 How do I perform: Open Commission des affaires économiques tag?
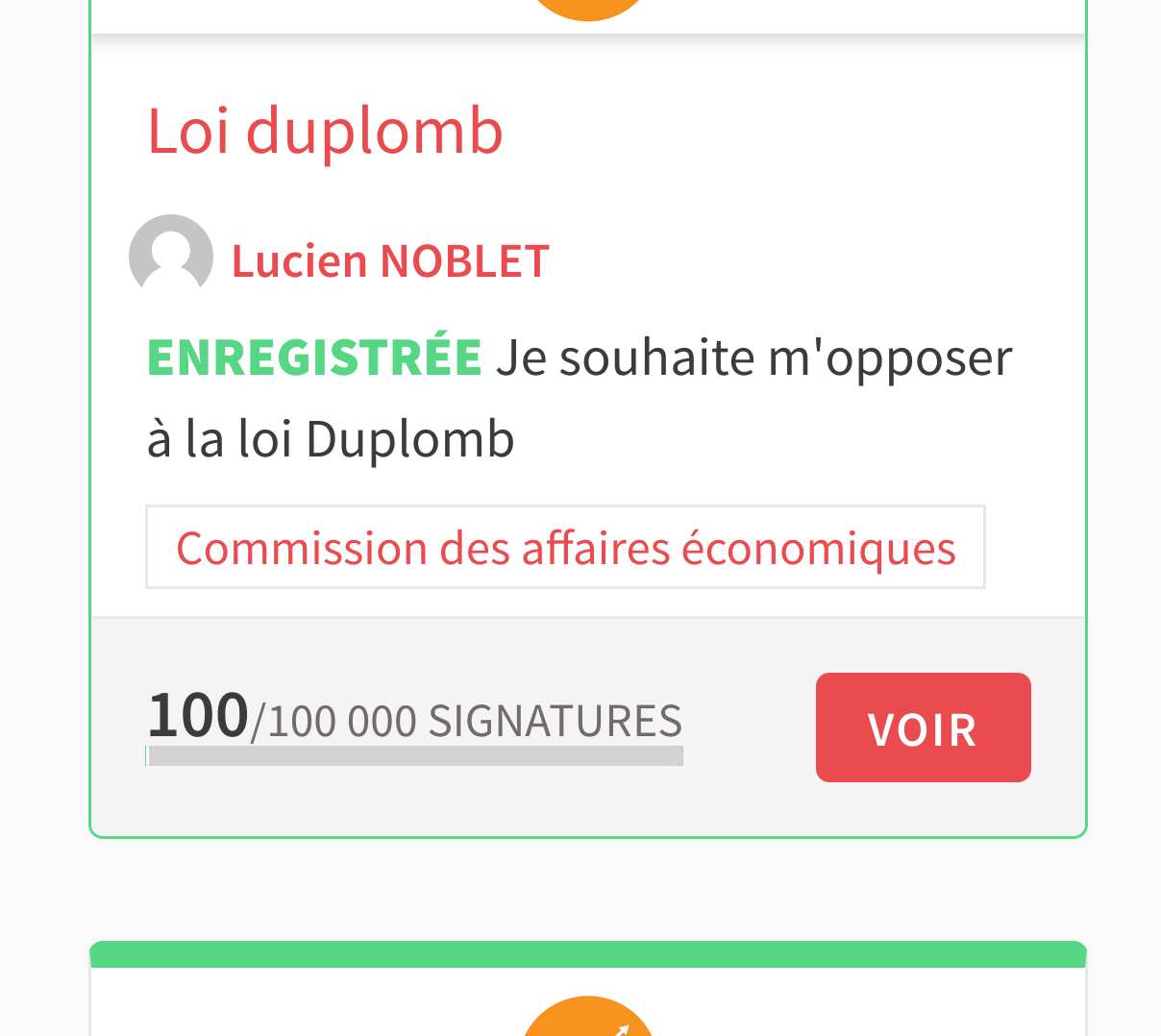pos(565,548)
